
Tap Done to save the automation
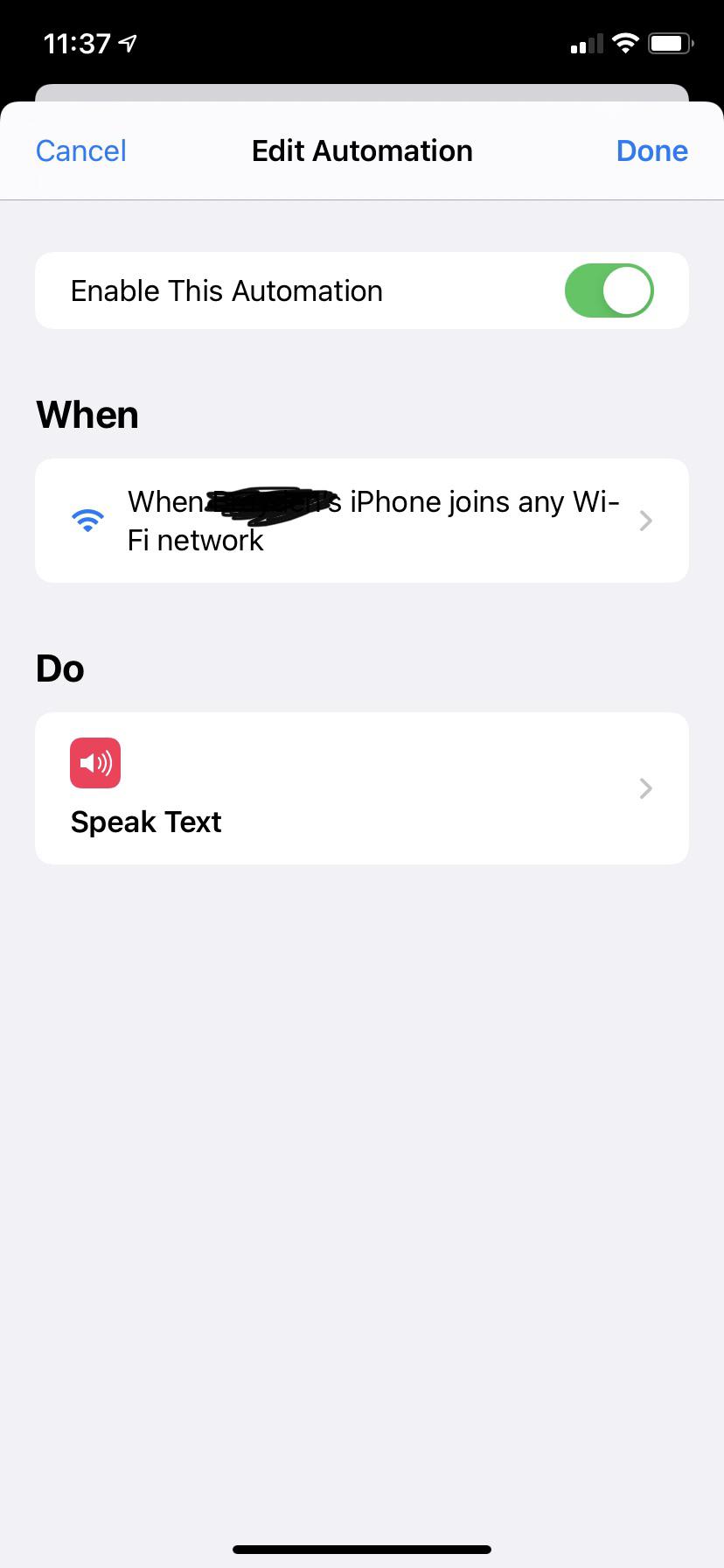[x=651, y=150]
